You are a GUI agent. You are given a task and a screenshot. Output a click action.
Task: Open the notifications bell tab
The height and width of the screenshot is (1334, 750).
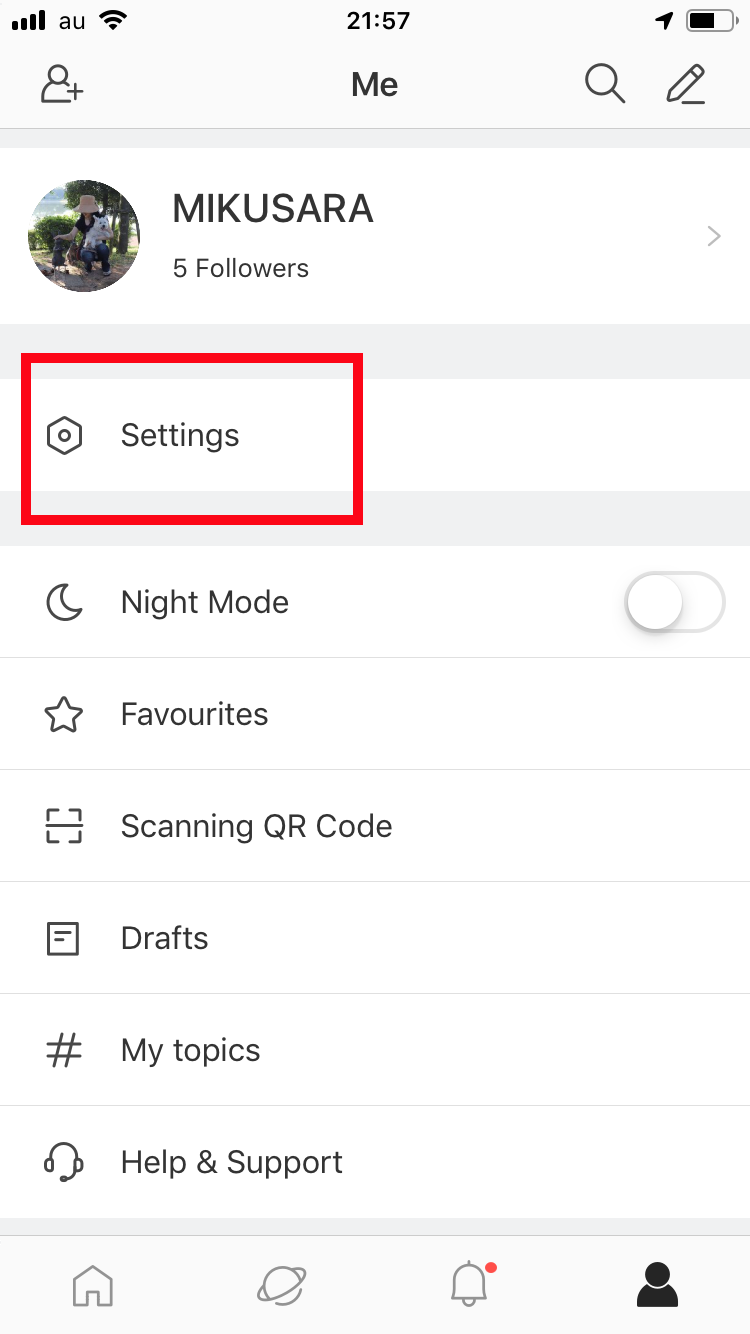[x=470, y=1284]
